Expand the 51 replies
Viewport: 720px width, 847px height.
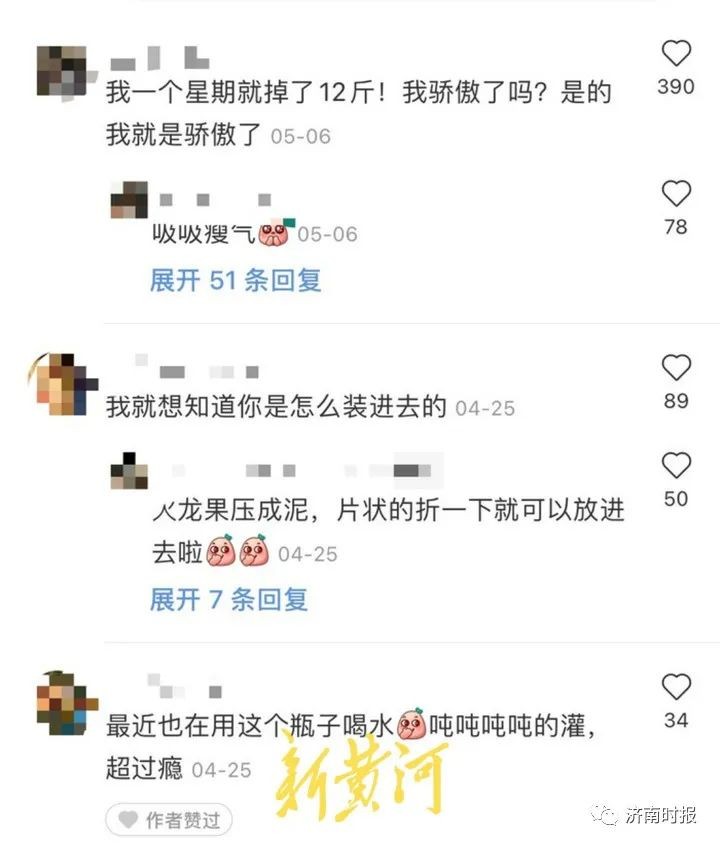[x=235, y=280]
